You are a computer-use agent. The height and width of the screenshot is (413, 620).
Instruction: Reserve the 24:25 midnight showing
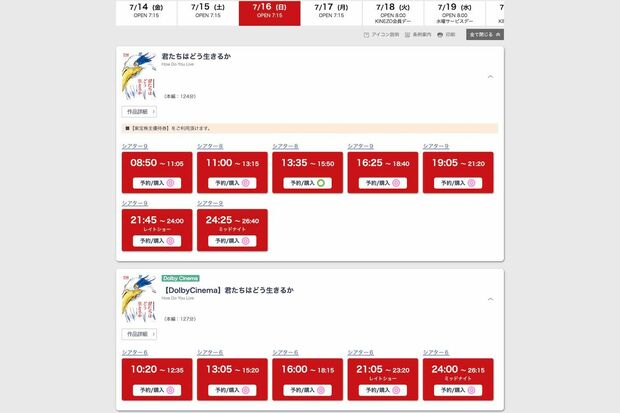pos(233,241)
